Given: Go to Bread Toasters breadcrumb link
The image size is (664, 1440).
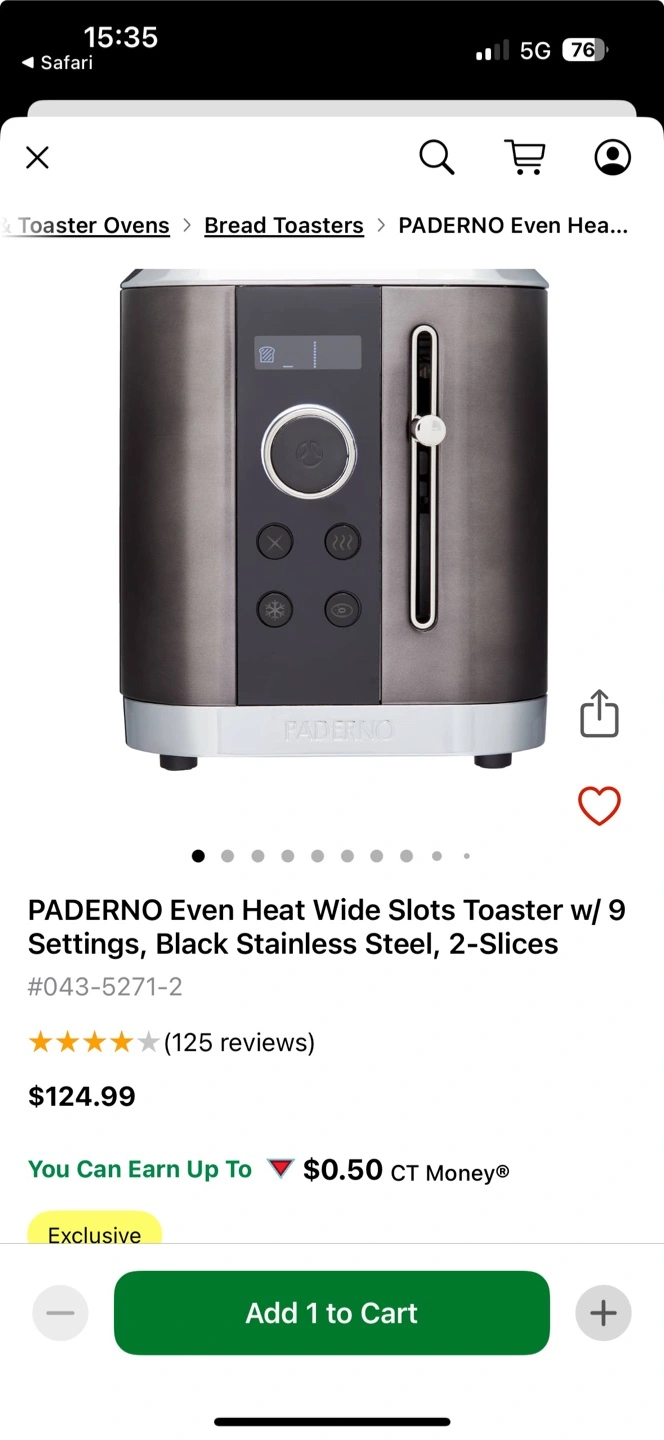Looking at the screenshot, I should (284, 226).
